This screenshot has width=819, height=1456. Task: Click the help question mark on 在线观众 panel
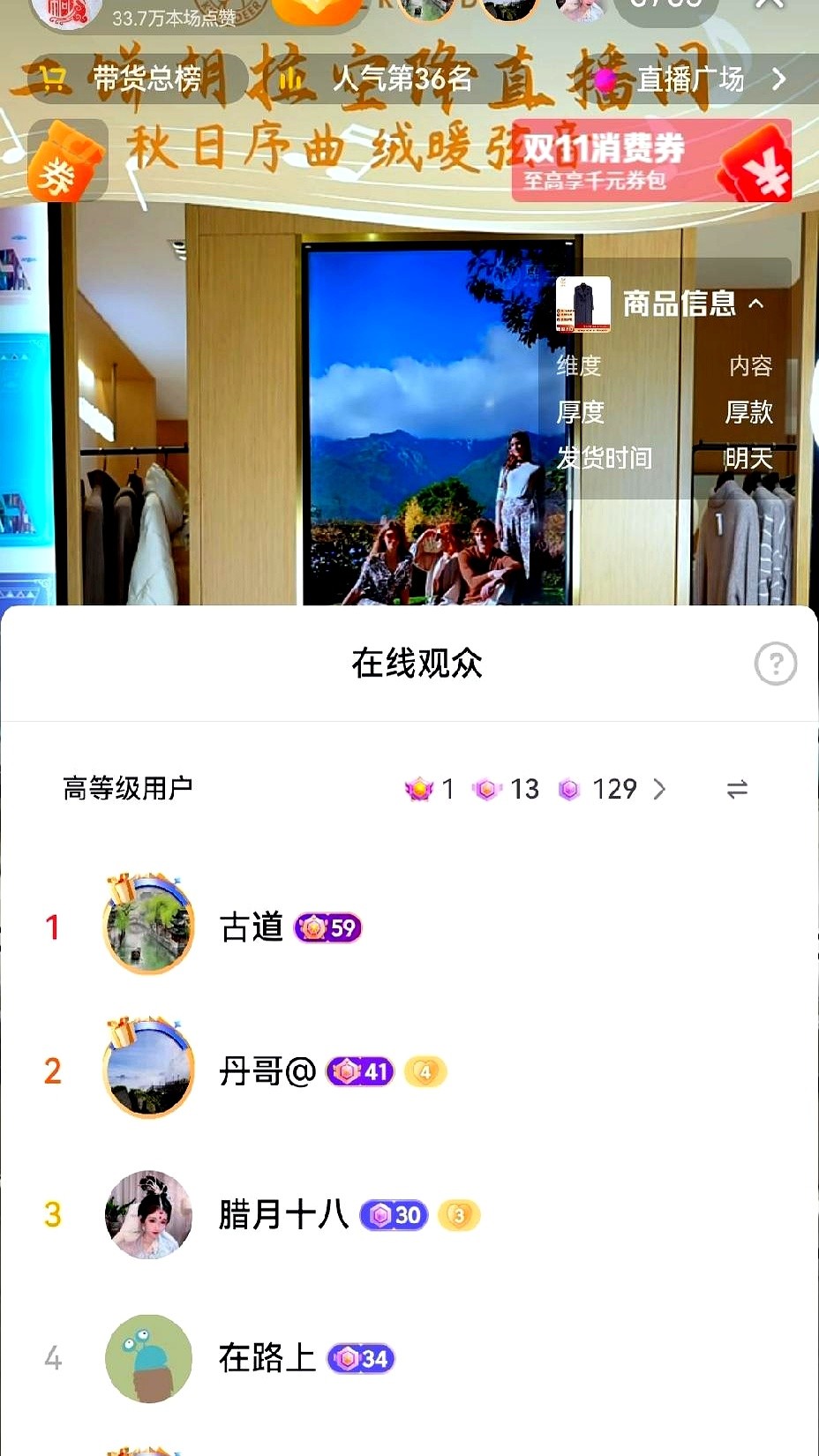coord(775,664)
